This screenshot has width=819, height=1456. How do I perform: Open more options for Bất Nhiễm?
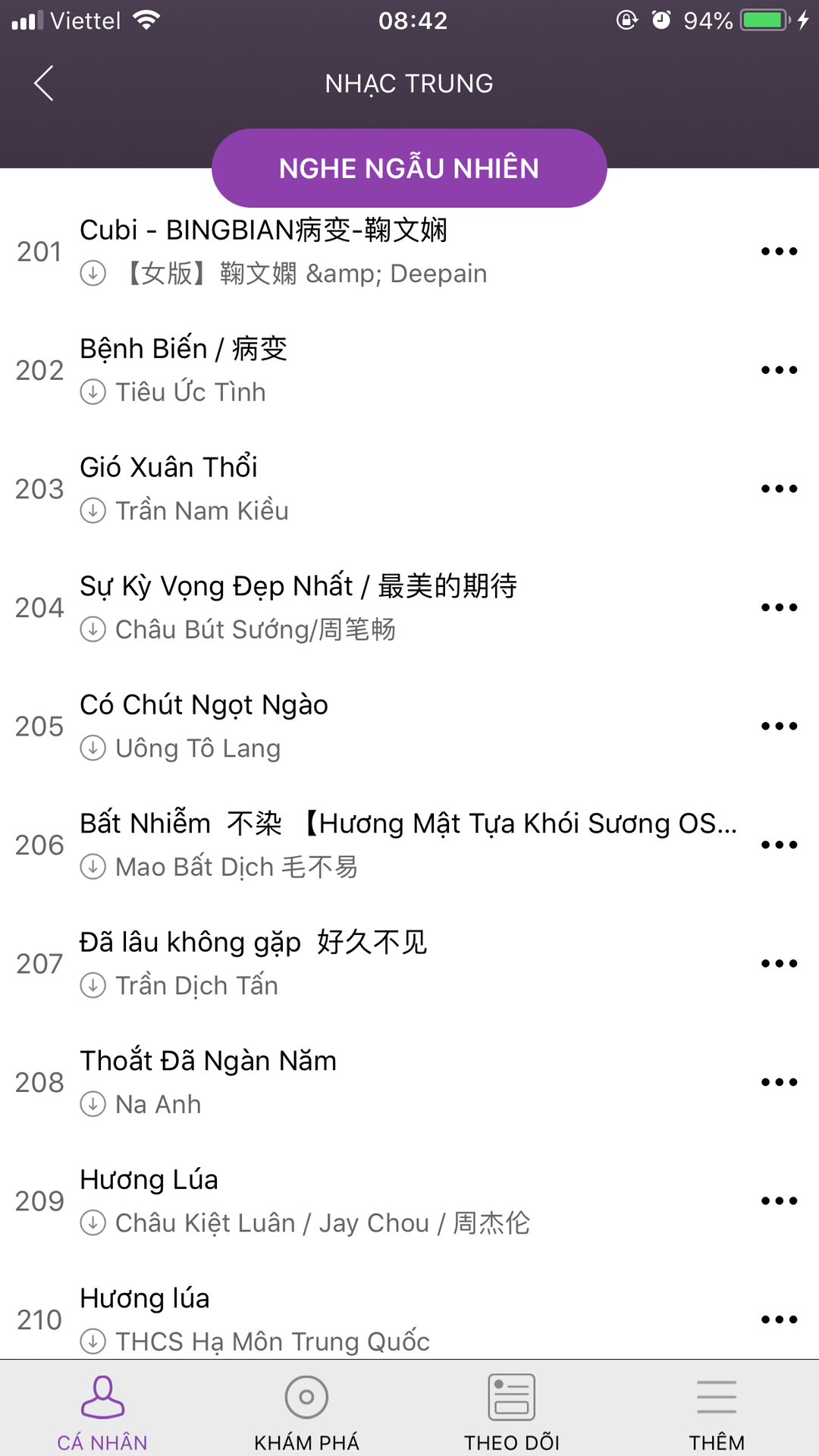click(x=780, y=845)
